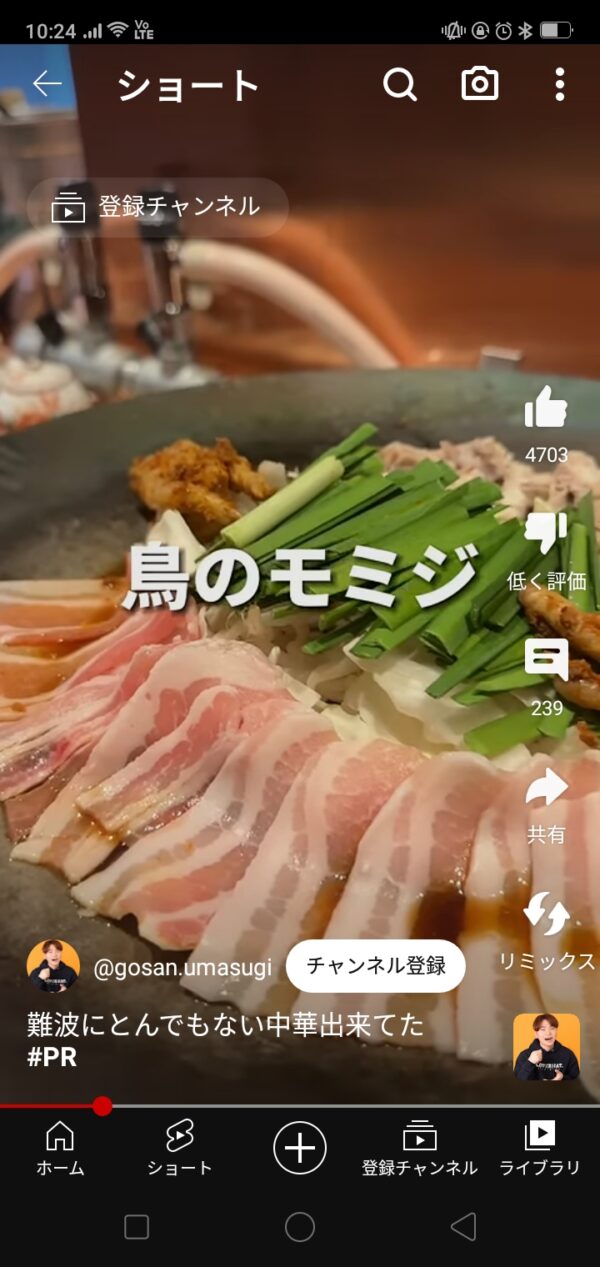Open search in the Shorts header

400,84
